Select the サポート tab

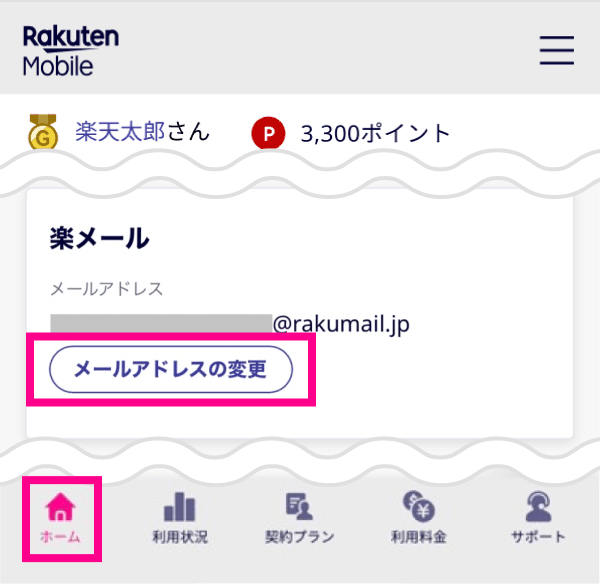coord(539,518)
